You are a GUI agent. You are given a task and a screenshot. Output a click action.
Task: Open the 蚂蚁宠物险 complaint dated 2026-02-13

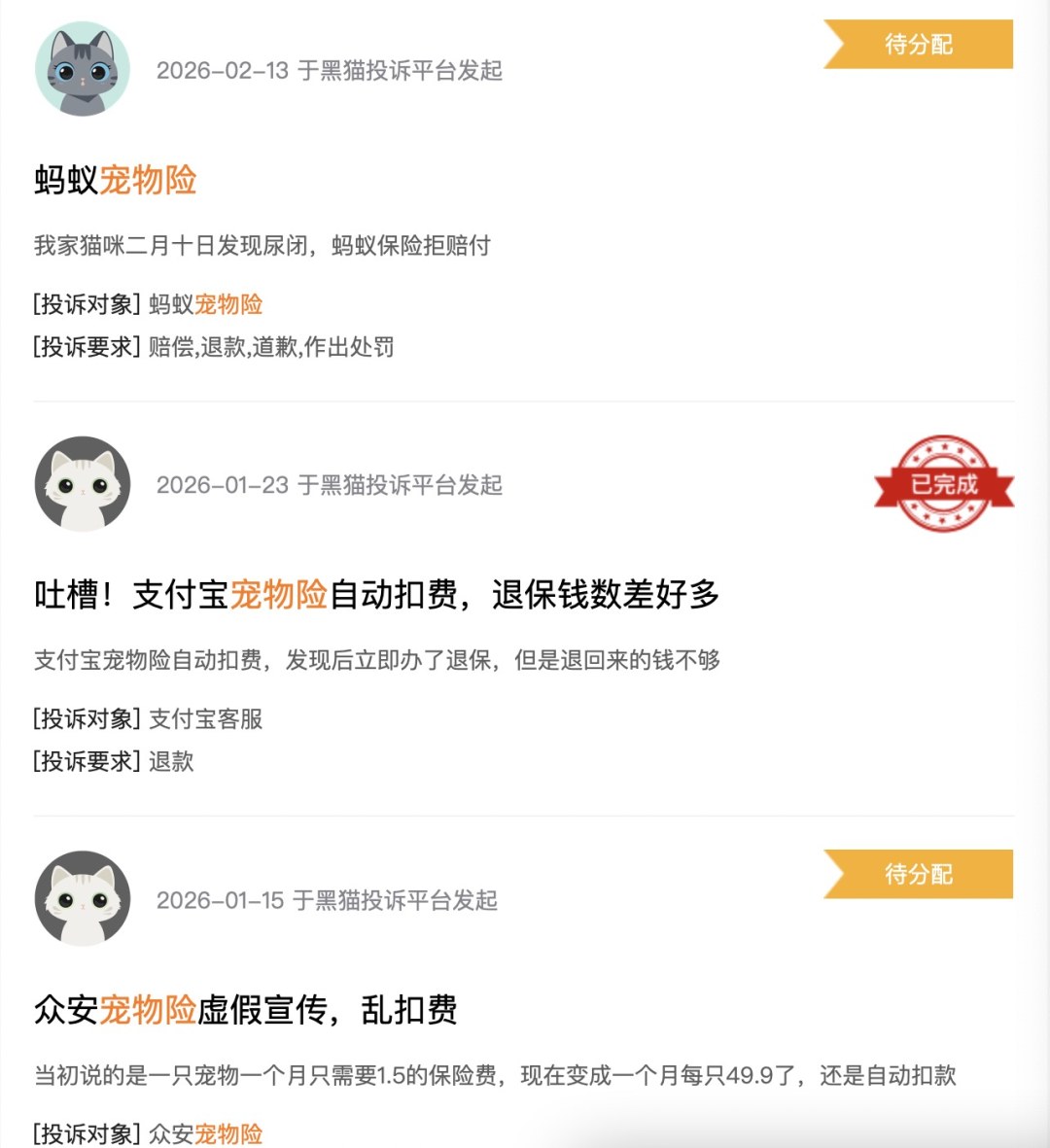point(116,181)
